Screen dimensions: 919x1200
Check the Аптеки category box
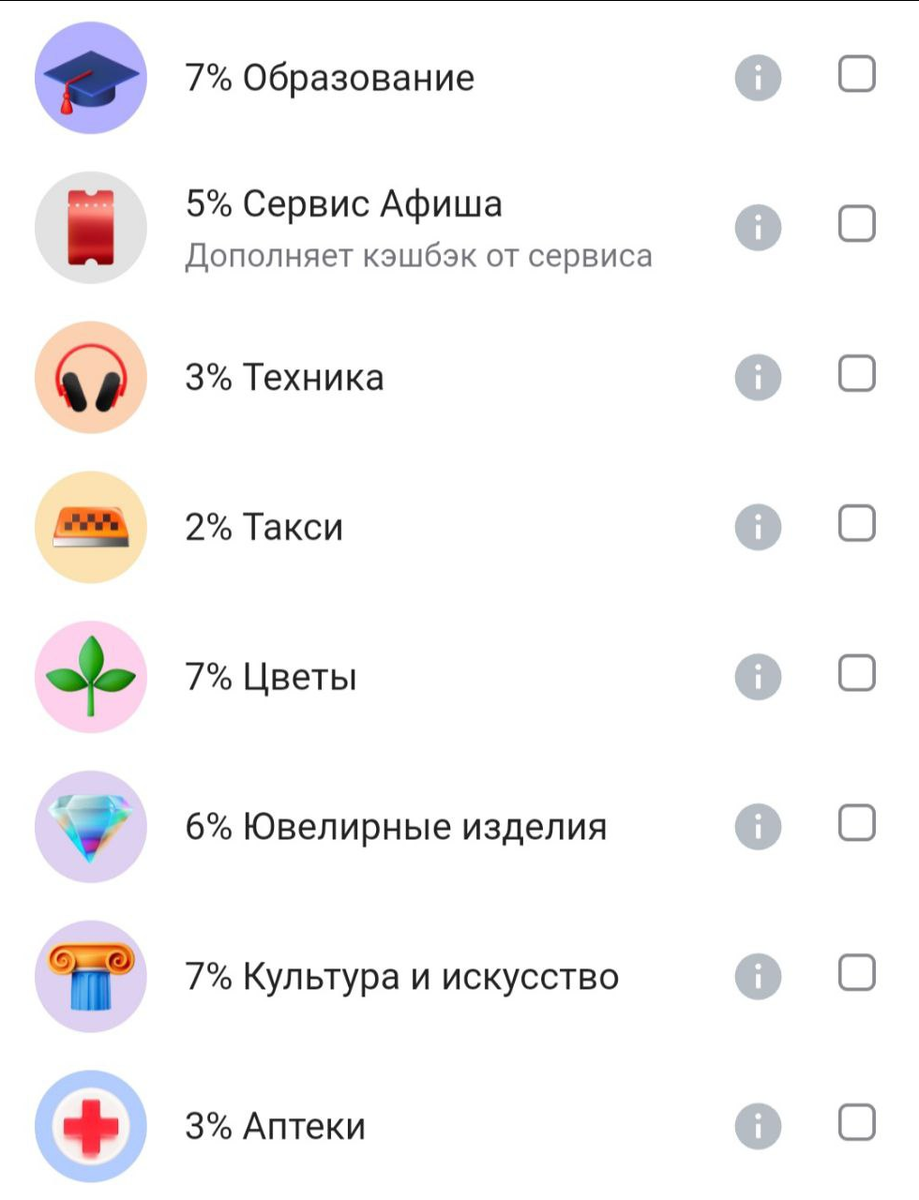tap(855, 1124)
